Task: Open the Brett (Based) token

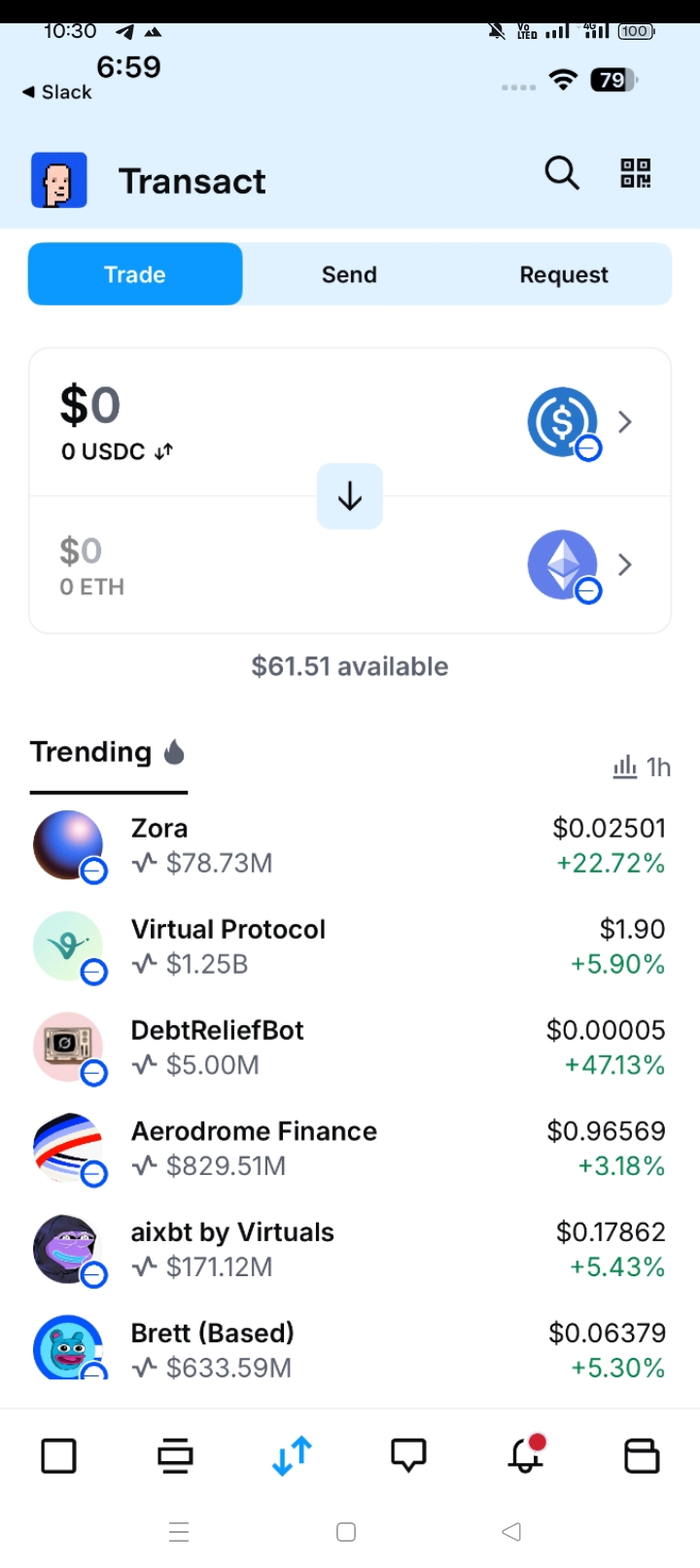Action: (350, 1350)
